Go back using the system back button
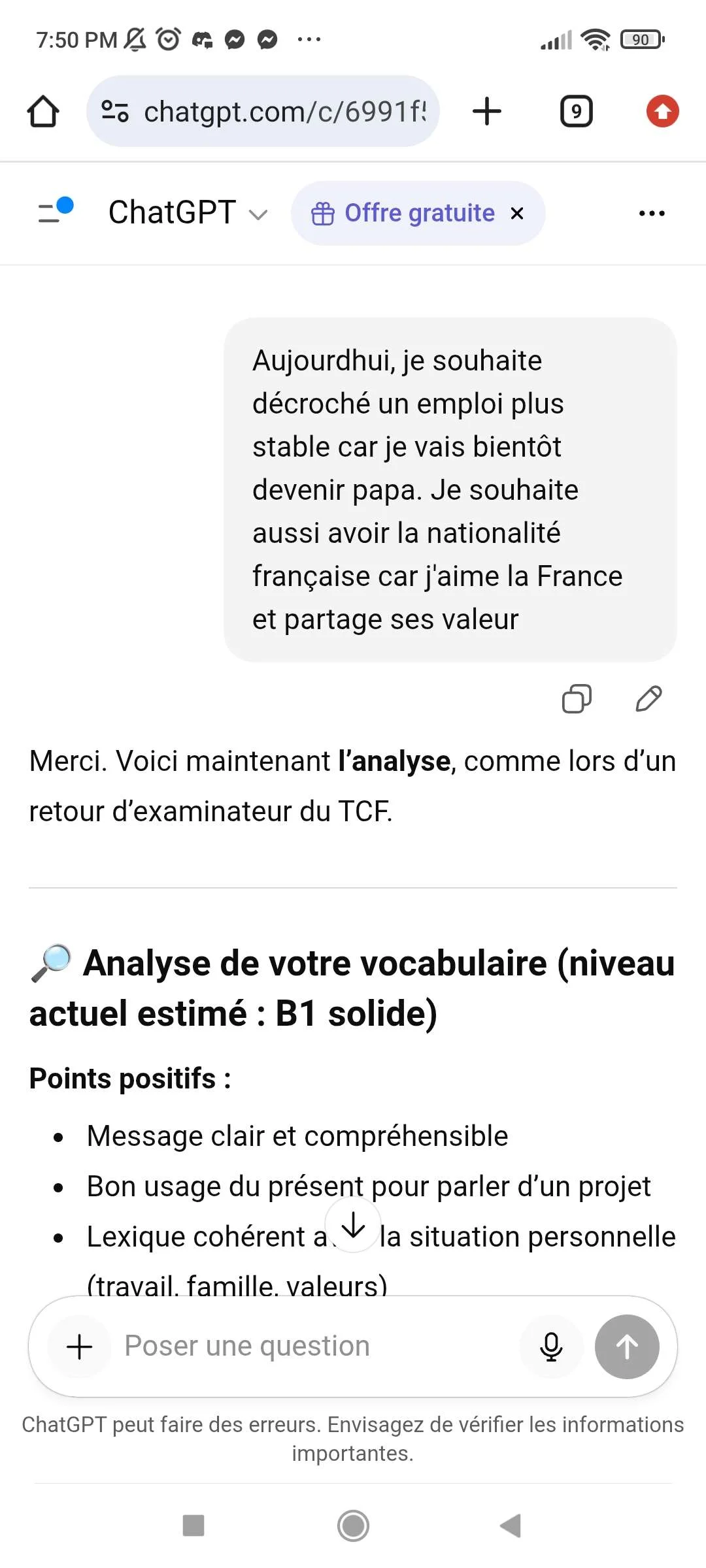 [x=511, y=1526]
